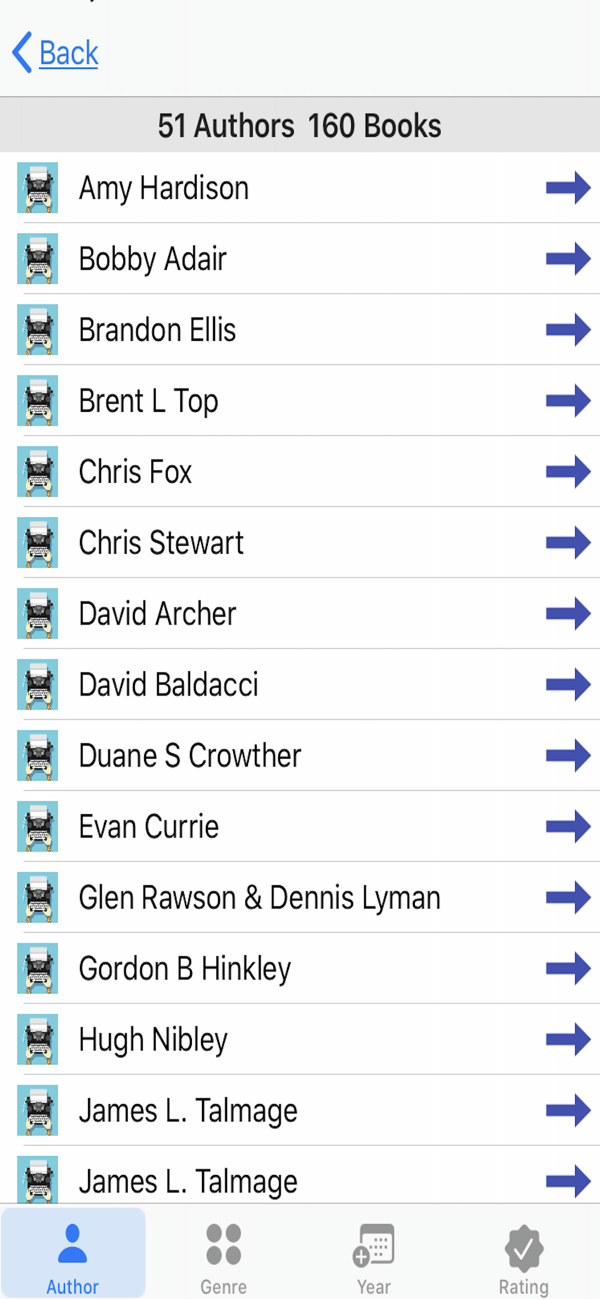Switch to the Genre tab
600x1299 pixels.
coord(224,1254)
